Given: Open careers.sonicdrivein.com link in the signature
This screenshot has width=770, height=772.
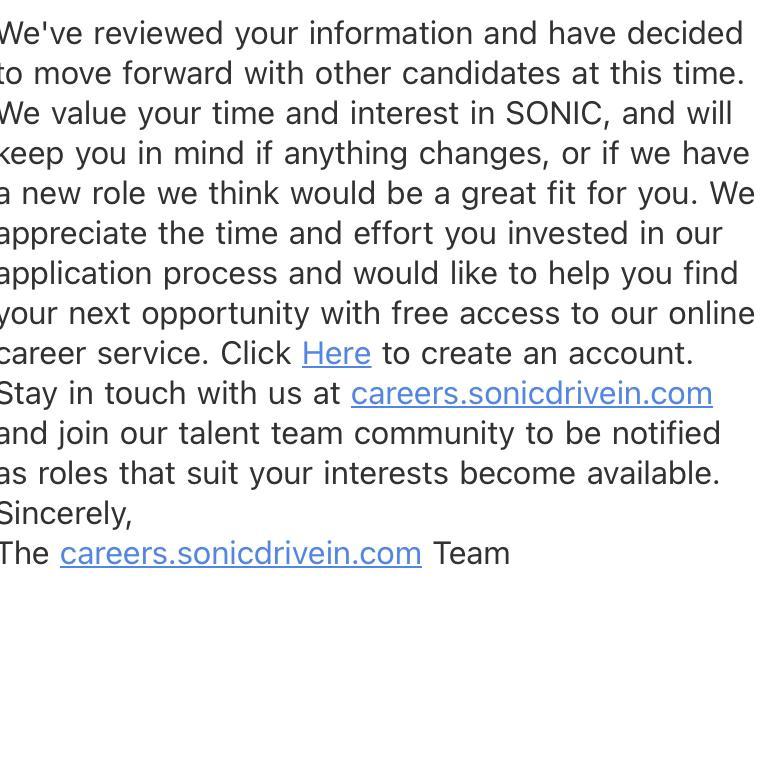Looking at the screenshot, I should click(x=240, y=554).
